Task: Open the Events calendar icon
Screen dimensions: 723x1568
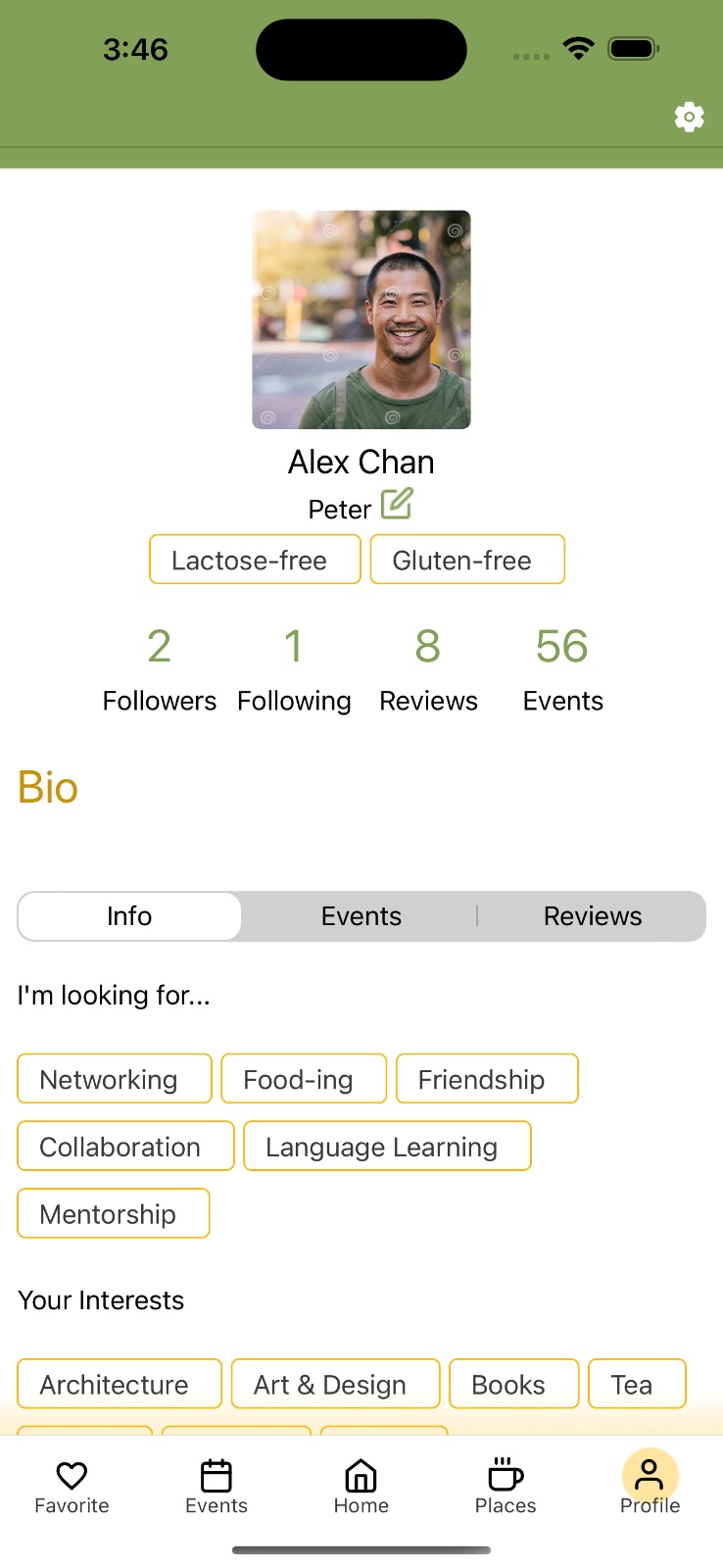Action: 216,1473
